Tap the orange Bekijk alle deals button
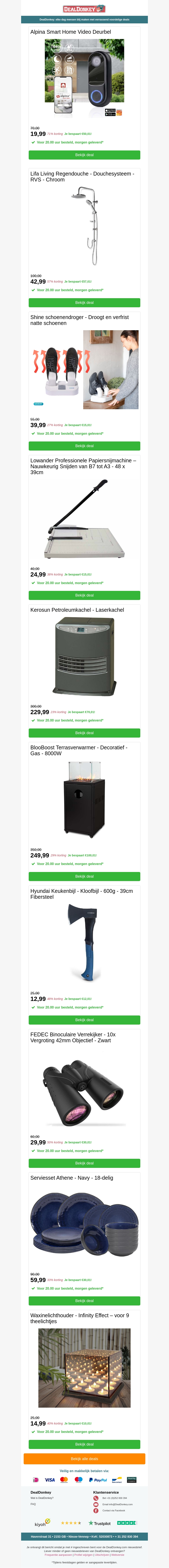This screenshot has height=1568, width=169. 84,1459
